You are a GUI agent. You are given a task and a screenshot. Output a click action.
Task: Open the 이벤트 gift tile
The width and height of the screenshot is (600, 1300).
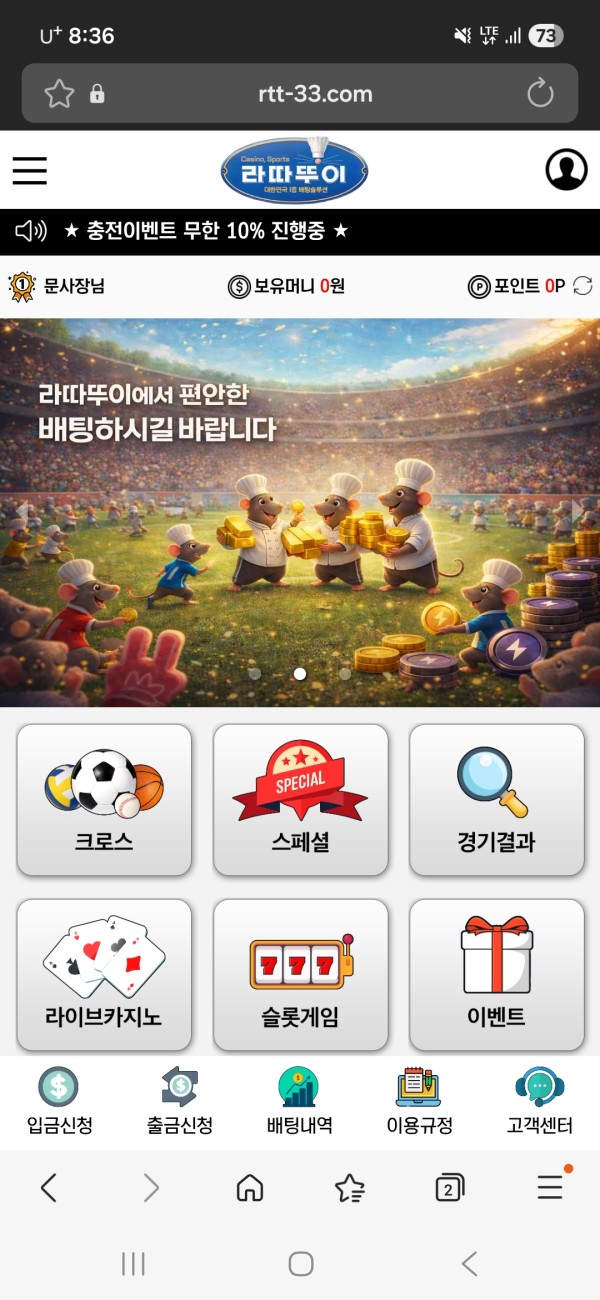tap(496, 975)
